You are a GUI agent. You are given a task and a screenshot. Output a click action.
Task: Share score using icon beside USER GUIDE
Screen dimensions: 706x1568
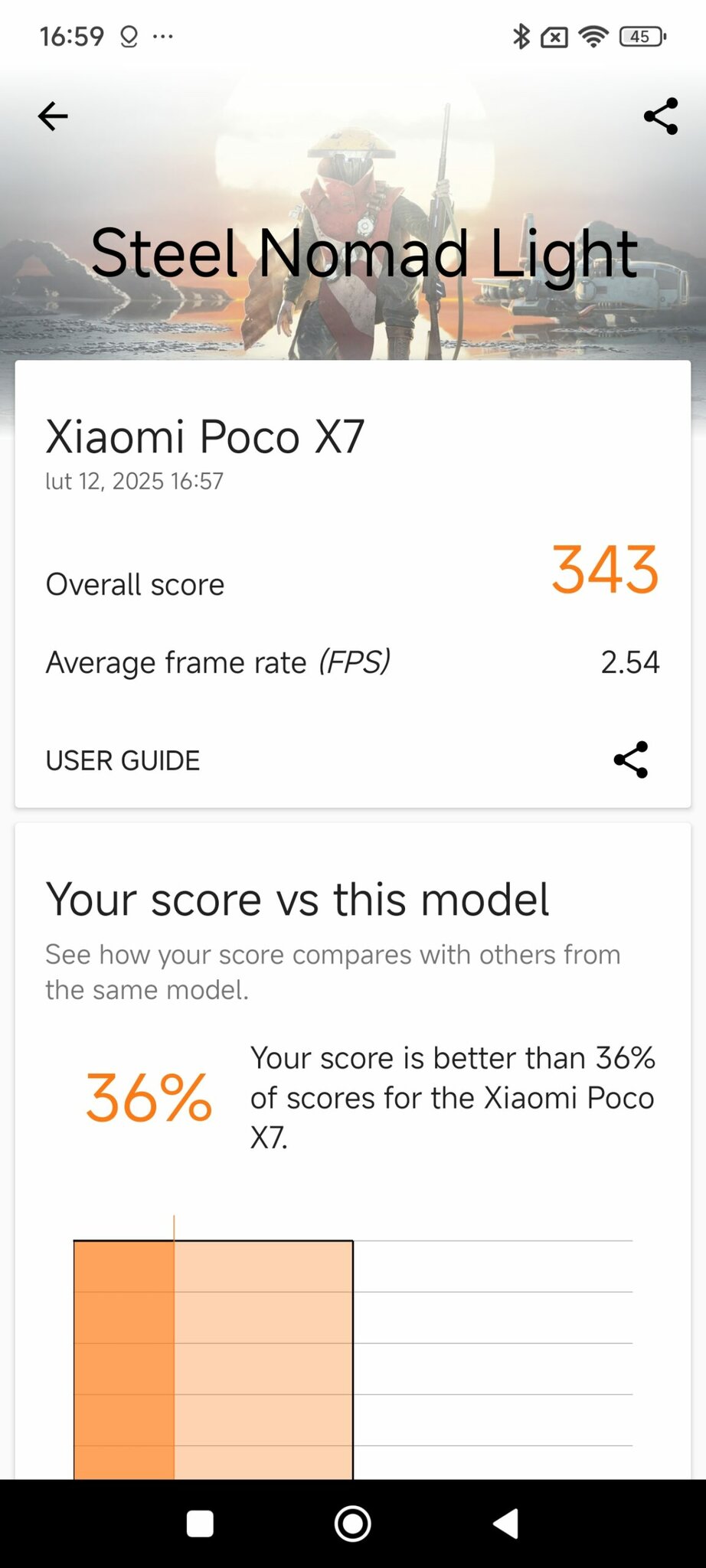click(631, 760)
